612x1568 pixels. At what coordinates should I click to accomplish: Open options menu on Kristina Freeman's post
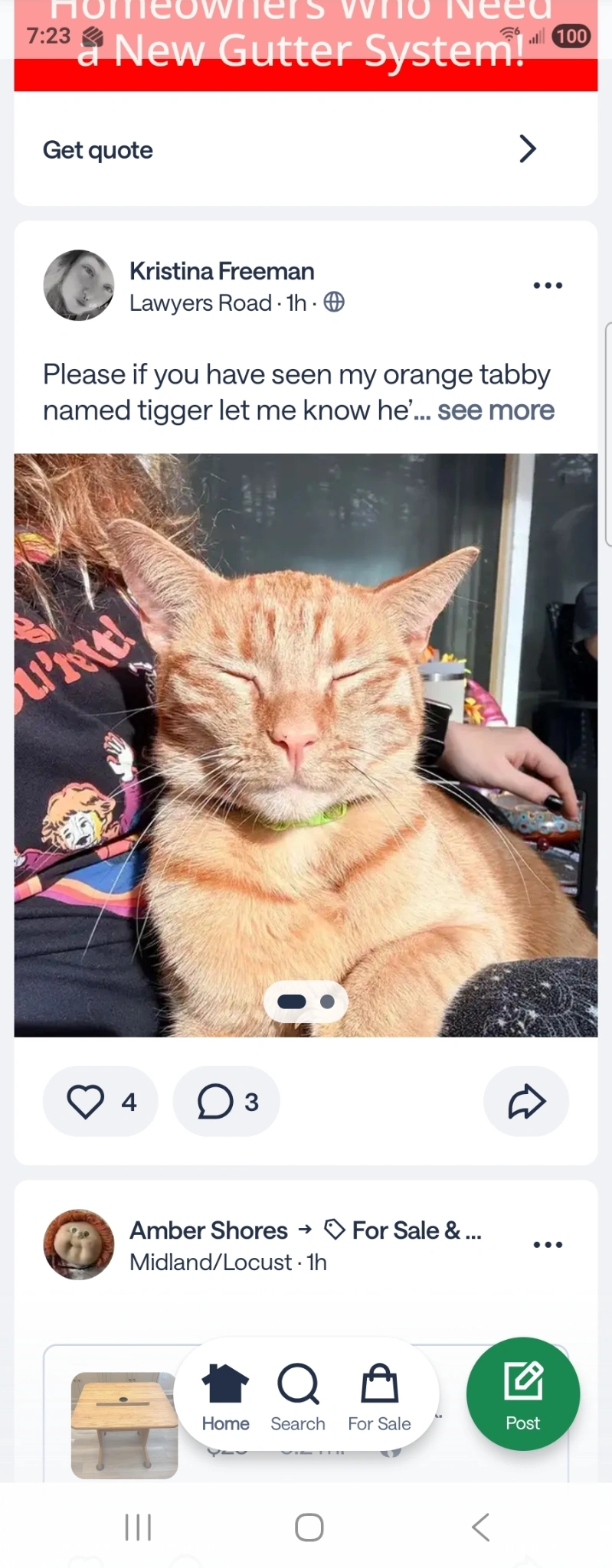coord(548,286)
